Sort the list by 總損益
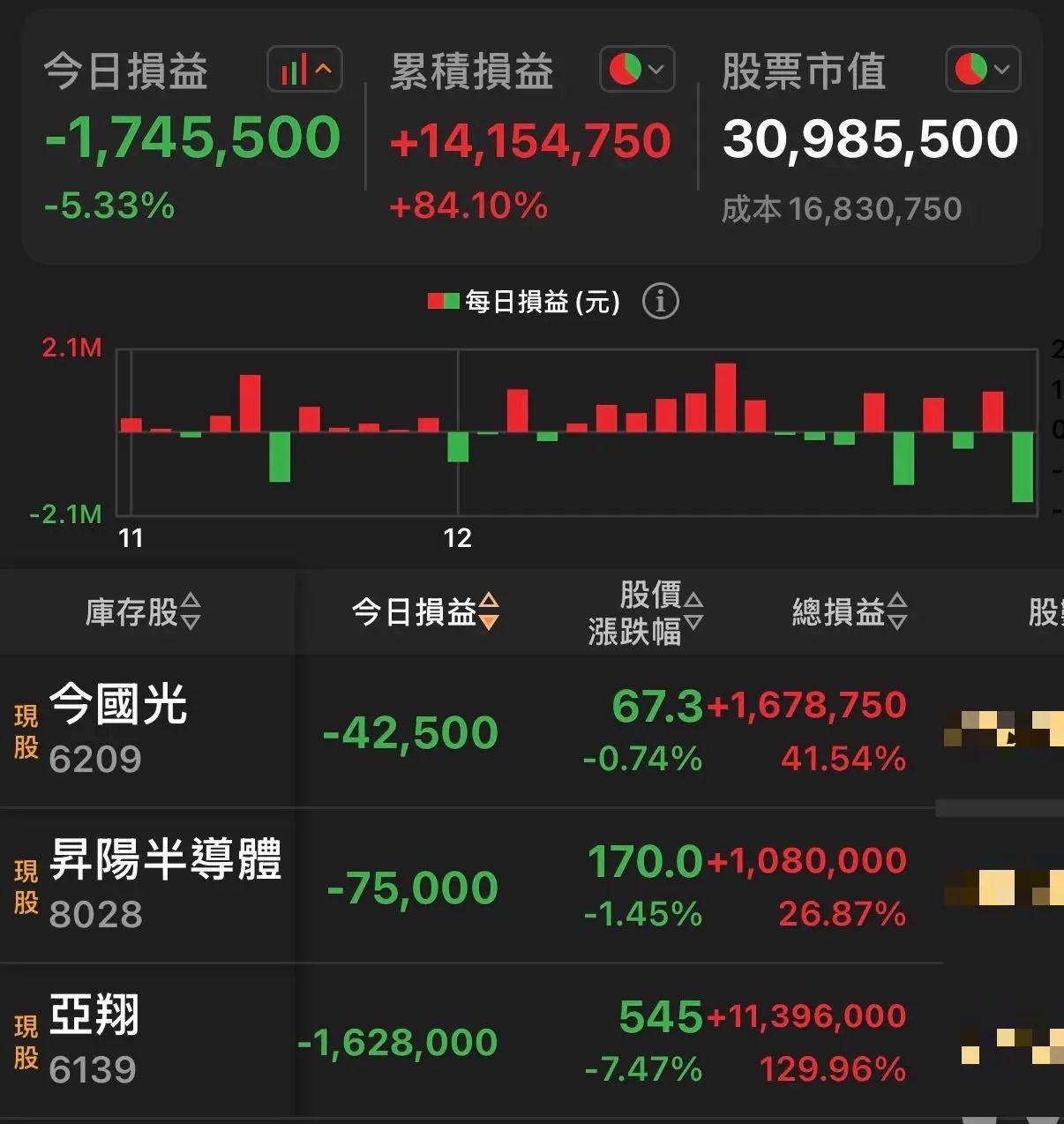The image size is (1064, 1124). 849,611
